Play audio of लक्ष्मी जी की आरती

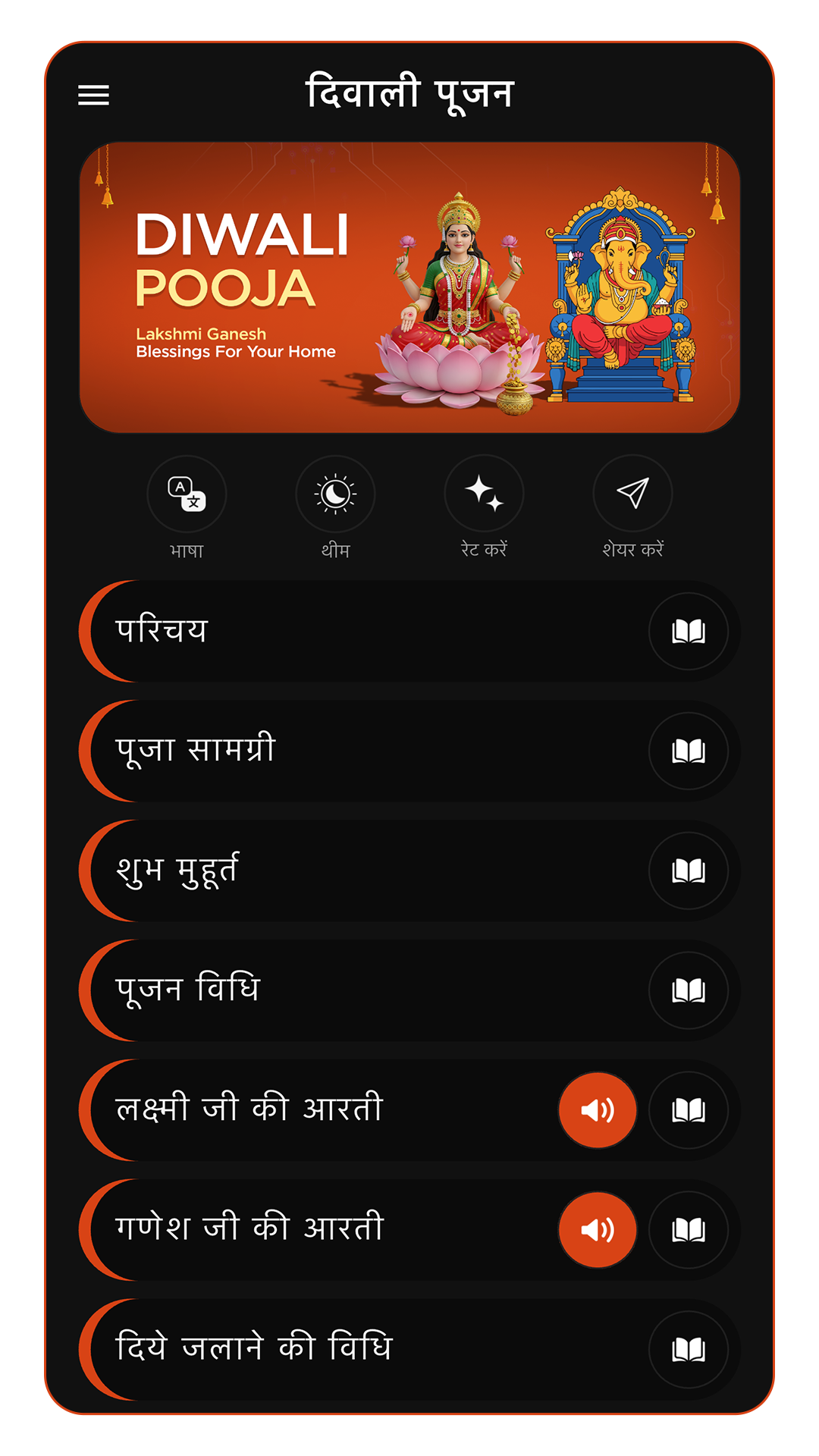tap(598, 1110)
